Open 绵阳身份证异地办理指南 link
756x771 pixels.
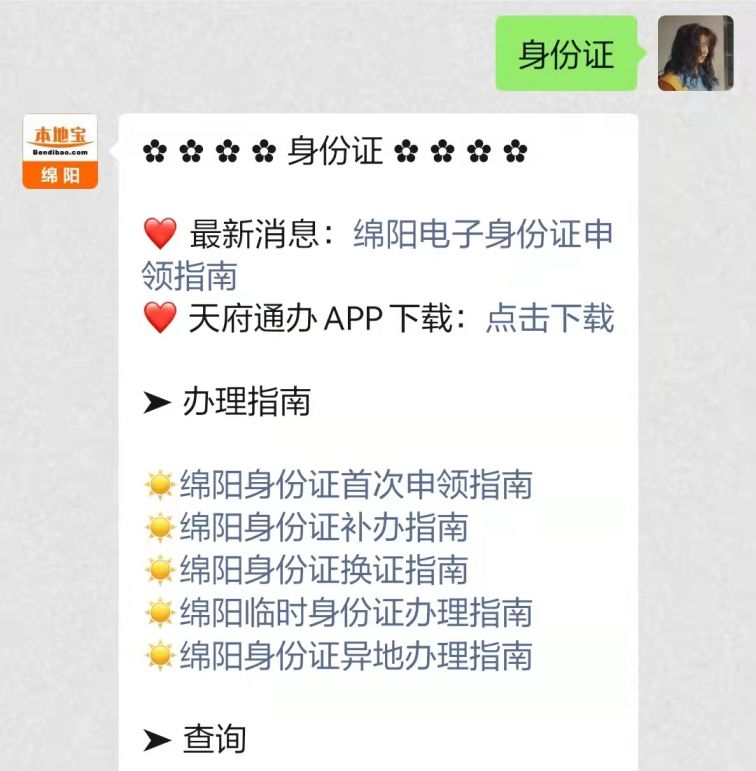[355, 656]
